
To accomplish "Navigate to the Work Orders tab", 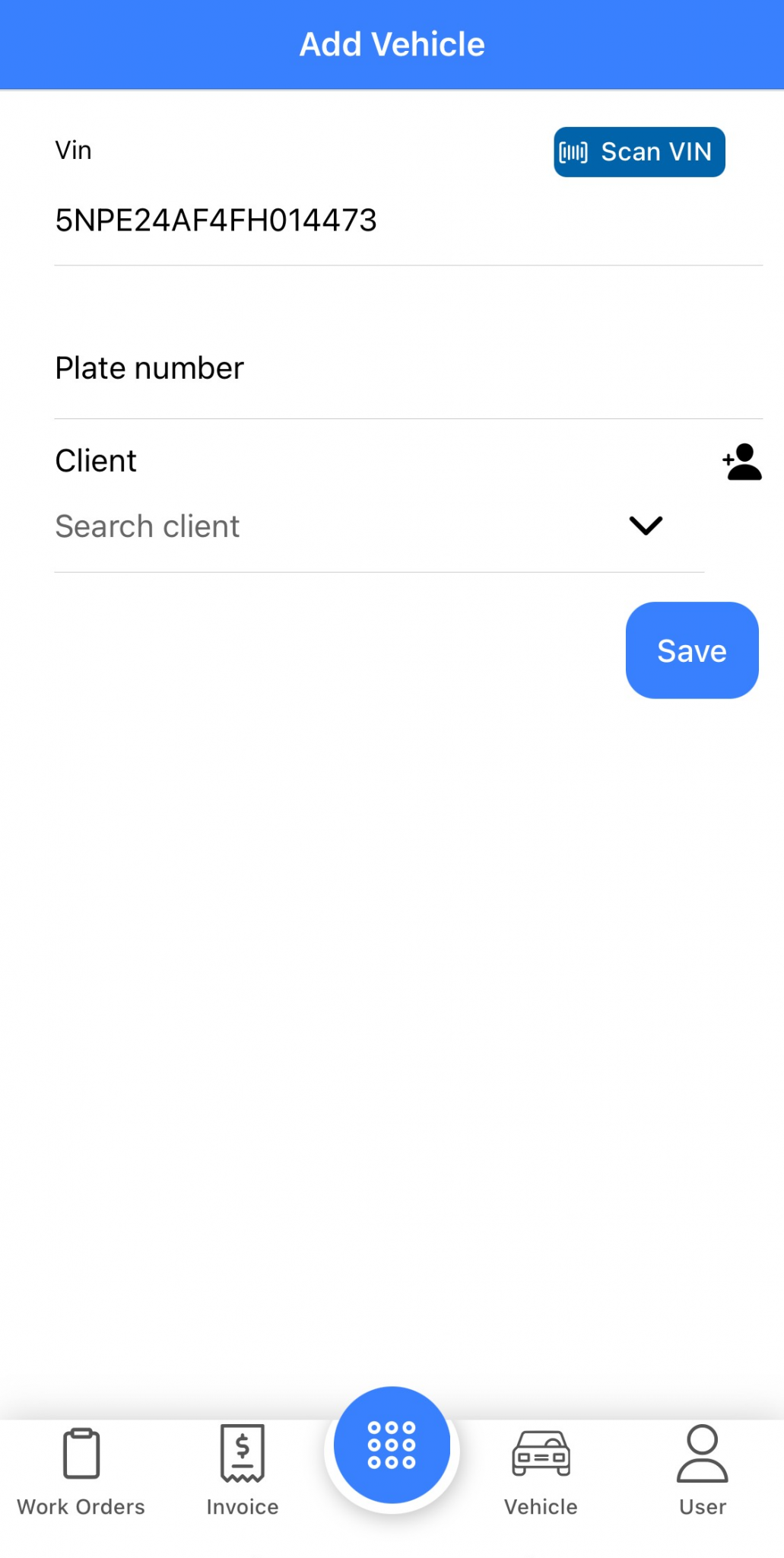I will pos(80,1468).
